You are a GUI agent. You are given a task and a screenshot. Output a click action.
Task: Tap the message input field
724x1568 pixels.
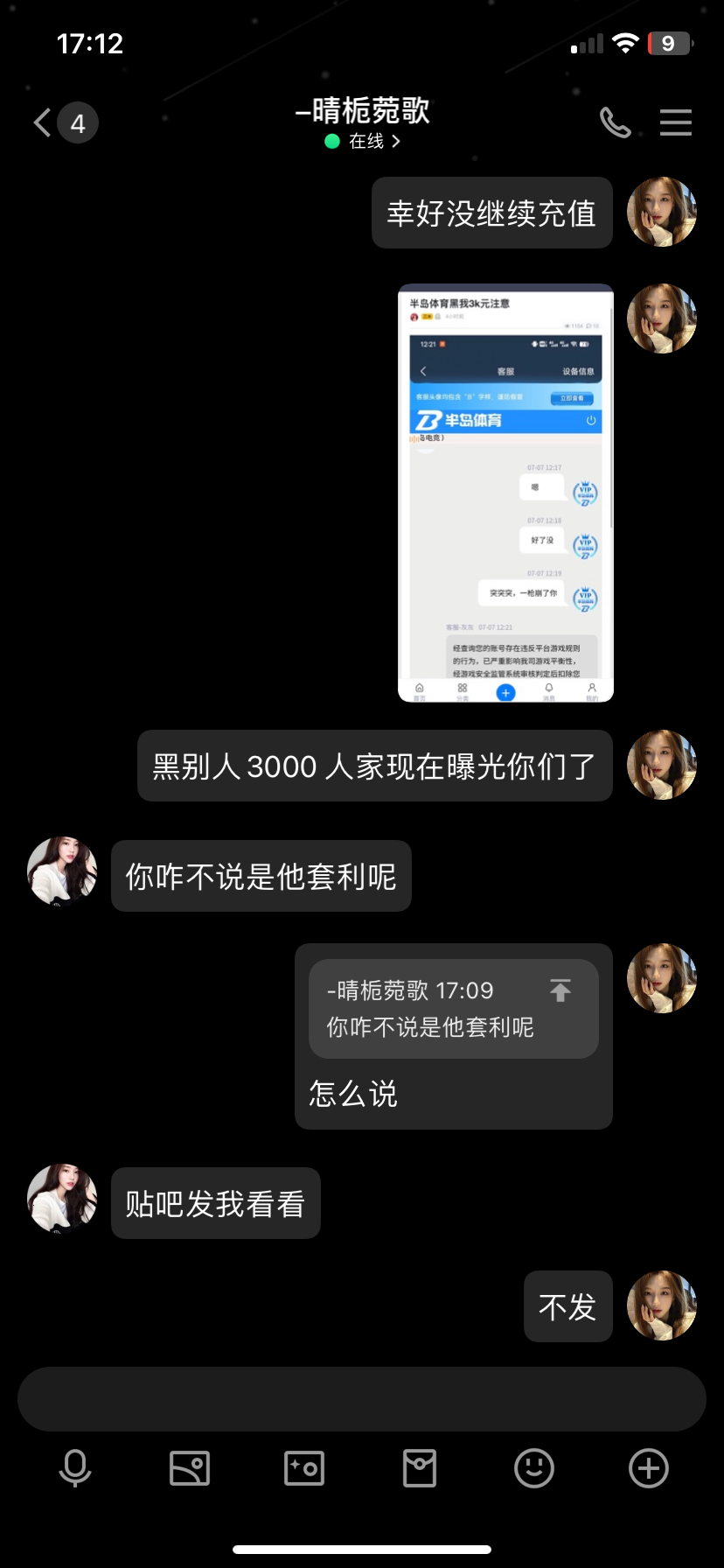coord(362,1398)
